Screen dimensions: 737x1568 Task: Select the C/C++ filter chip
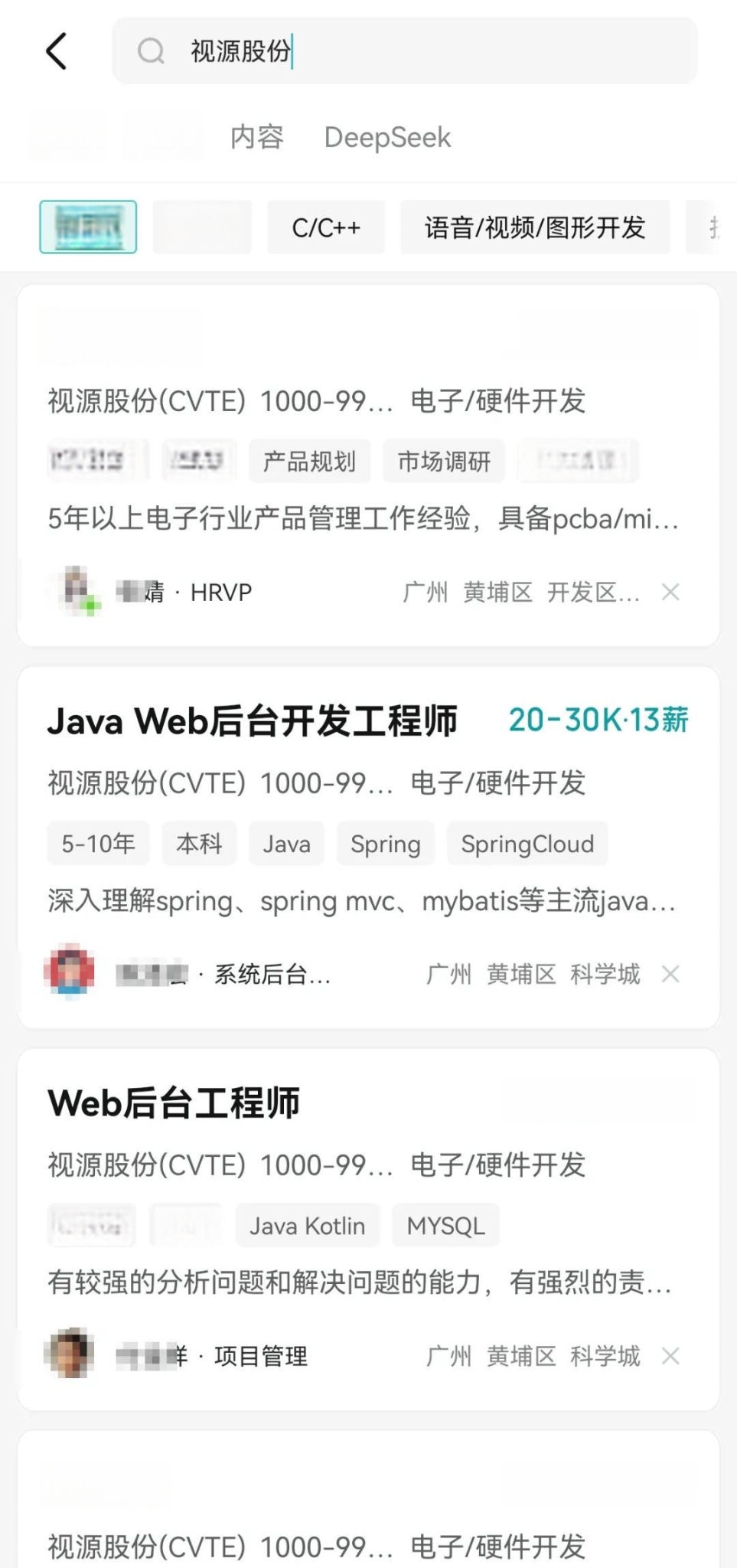(x=326, y=227)
